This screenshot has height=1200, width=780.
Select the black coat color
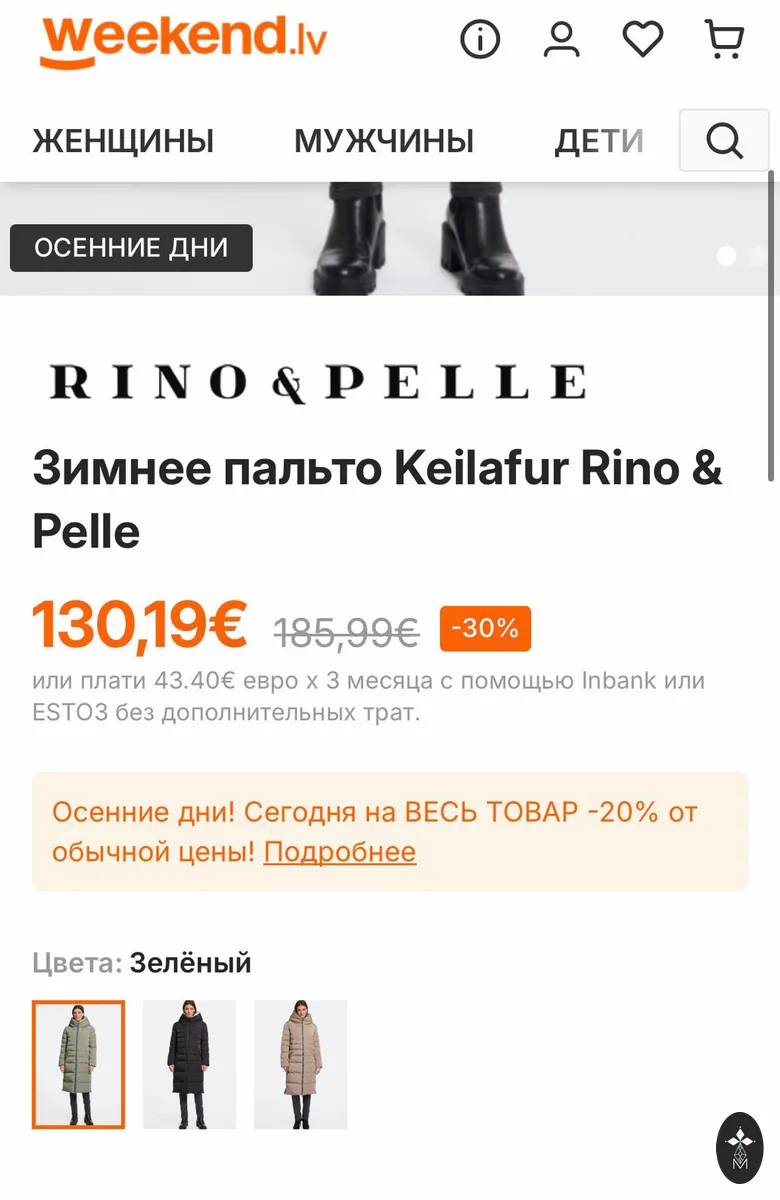click(189, 1064)
